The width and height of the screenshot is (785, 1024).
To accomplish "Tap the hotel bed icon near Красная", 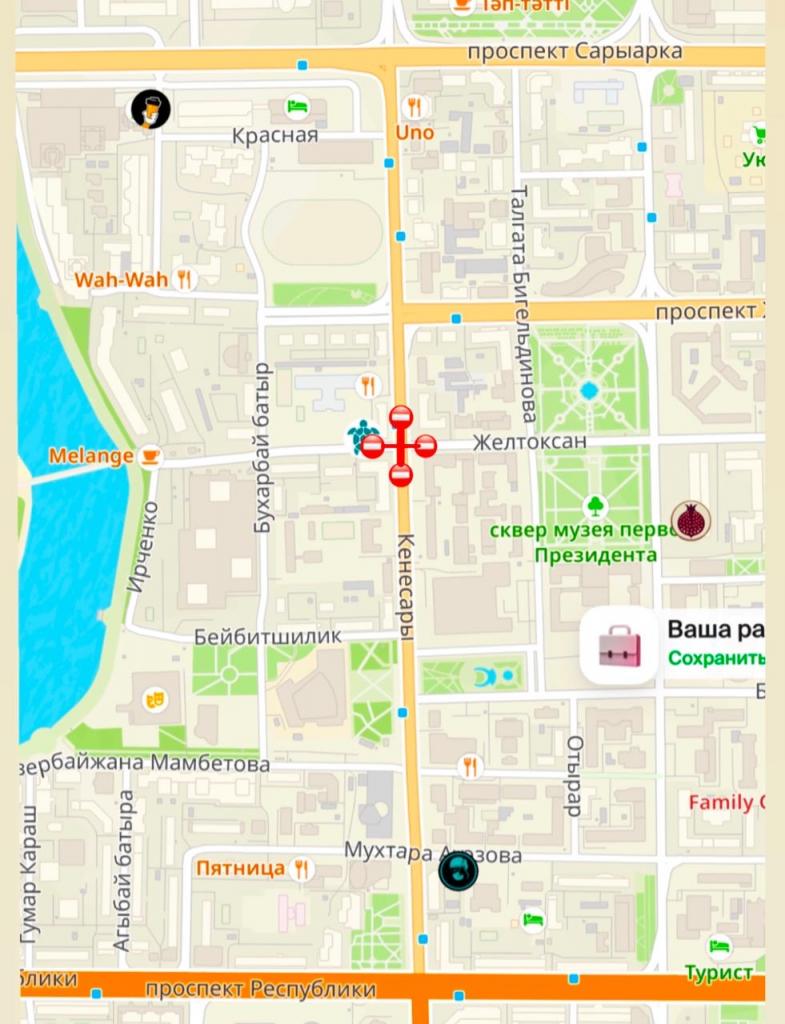I will 296,105.
